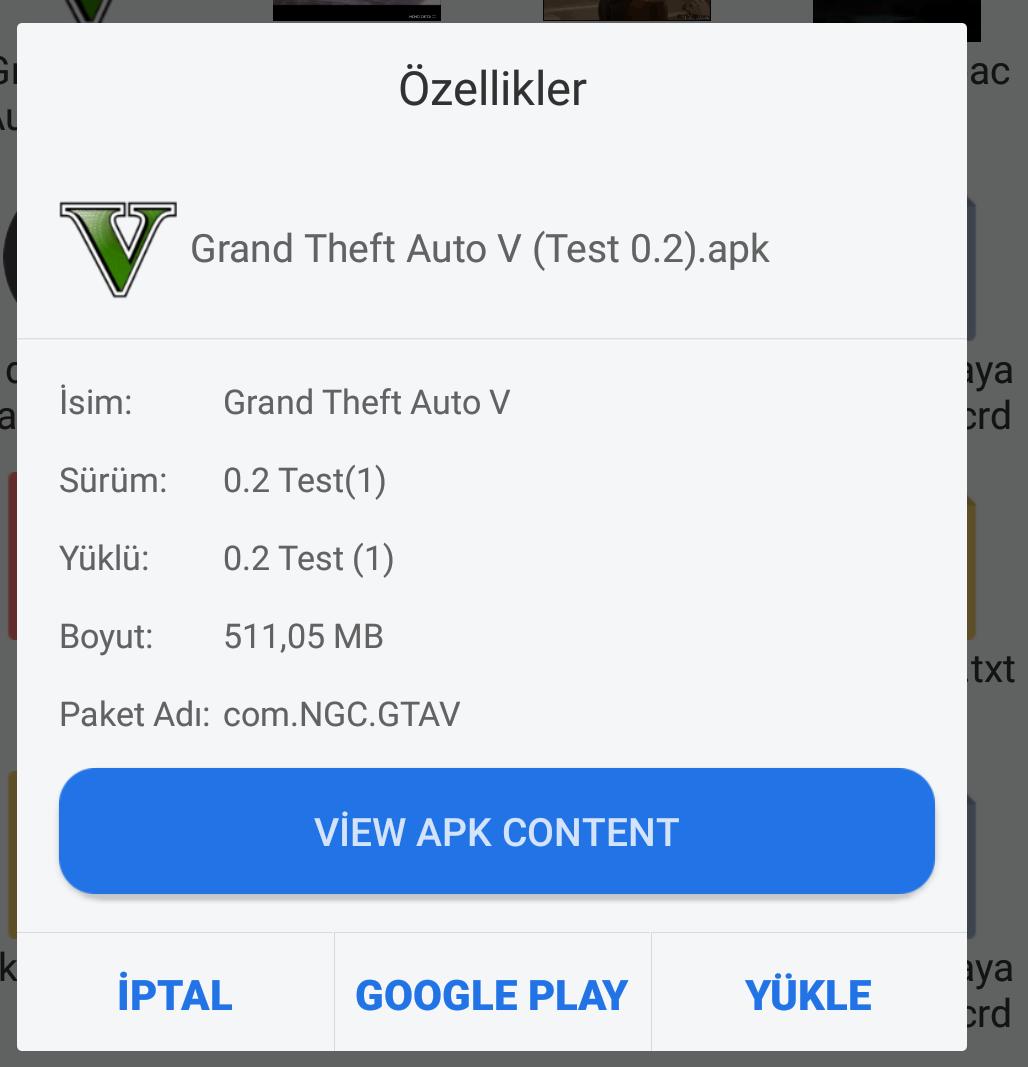
Task: Tap the View APK Content button
Action: coord(496,831)
